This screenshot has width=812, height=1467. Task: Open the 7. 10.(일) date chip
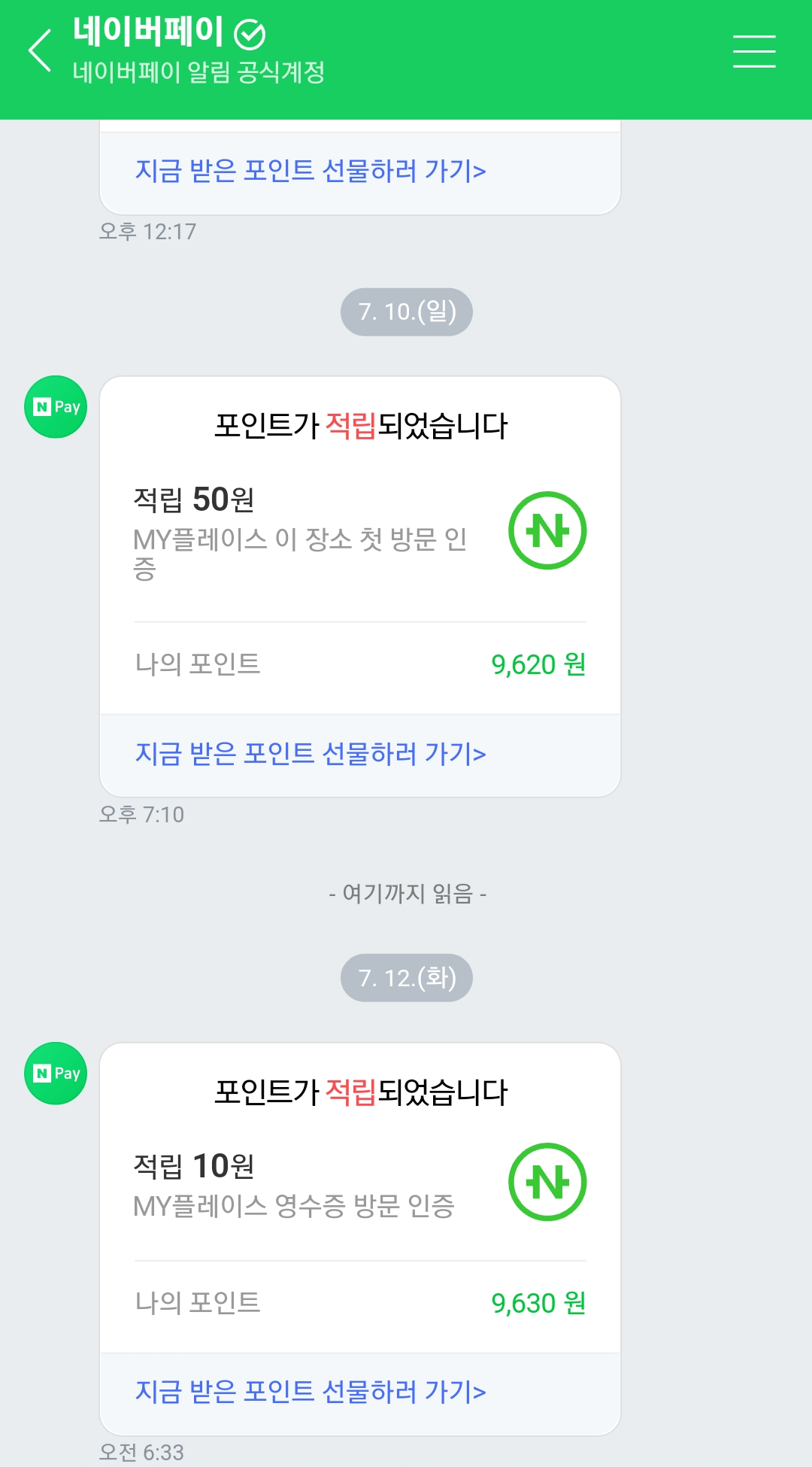(406, 311)
